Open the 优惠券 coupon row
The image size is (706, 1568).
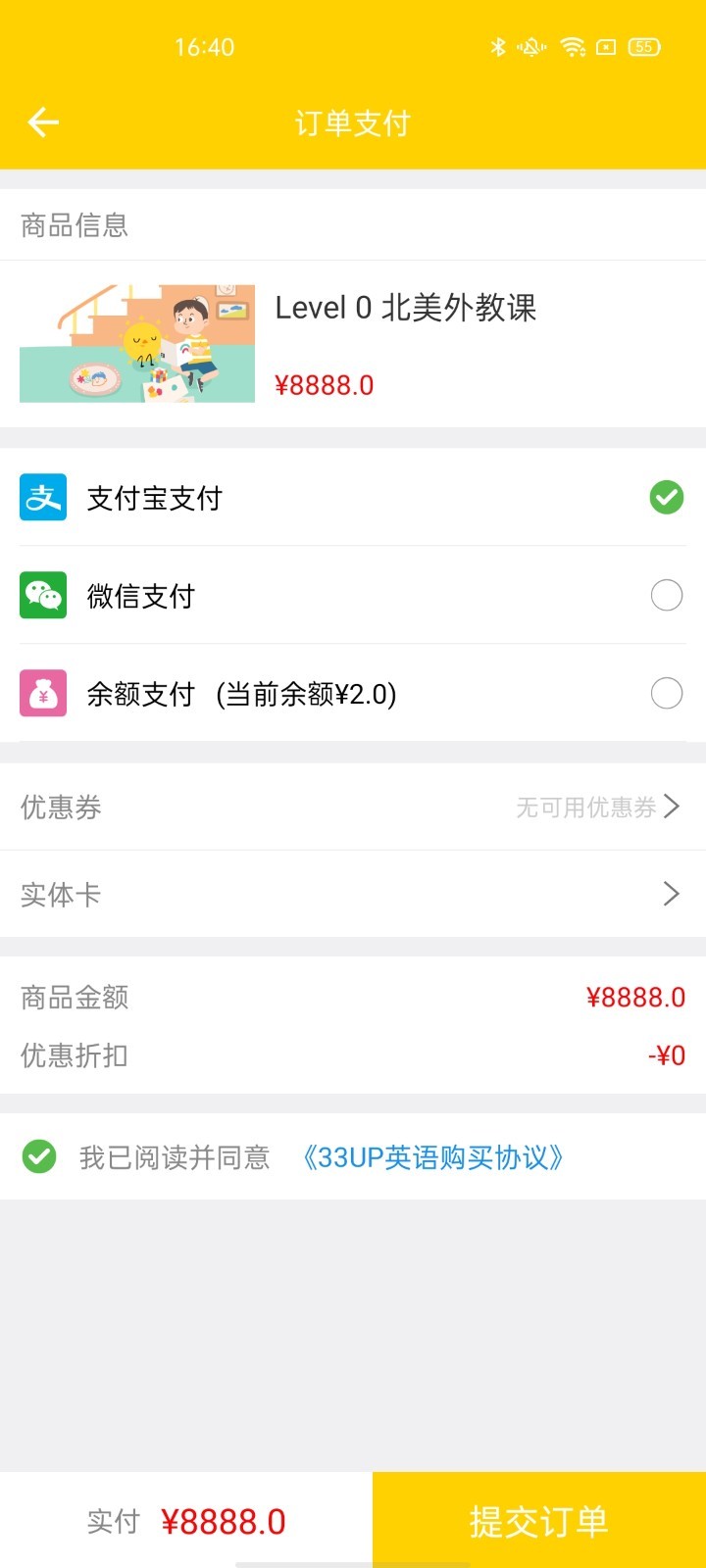tap(353, 807)
